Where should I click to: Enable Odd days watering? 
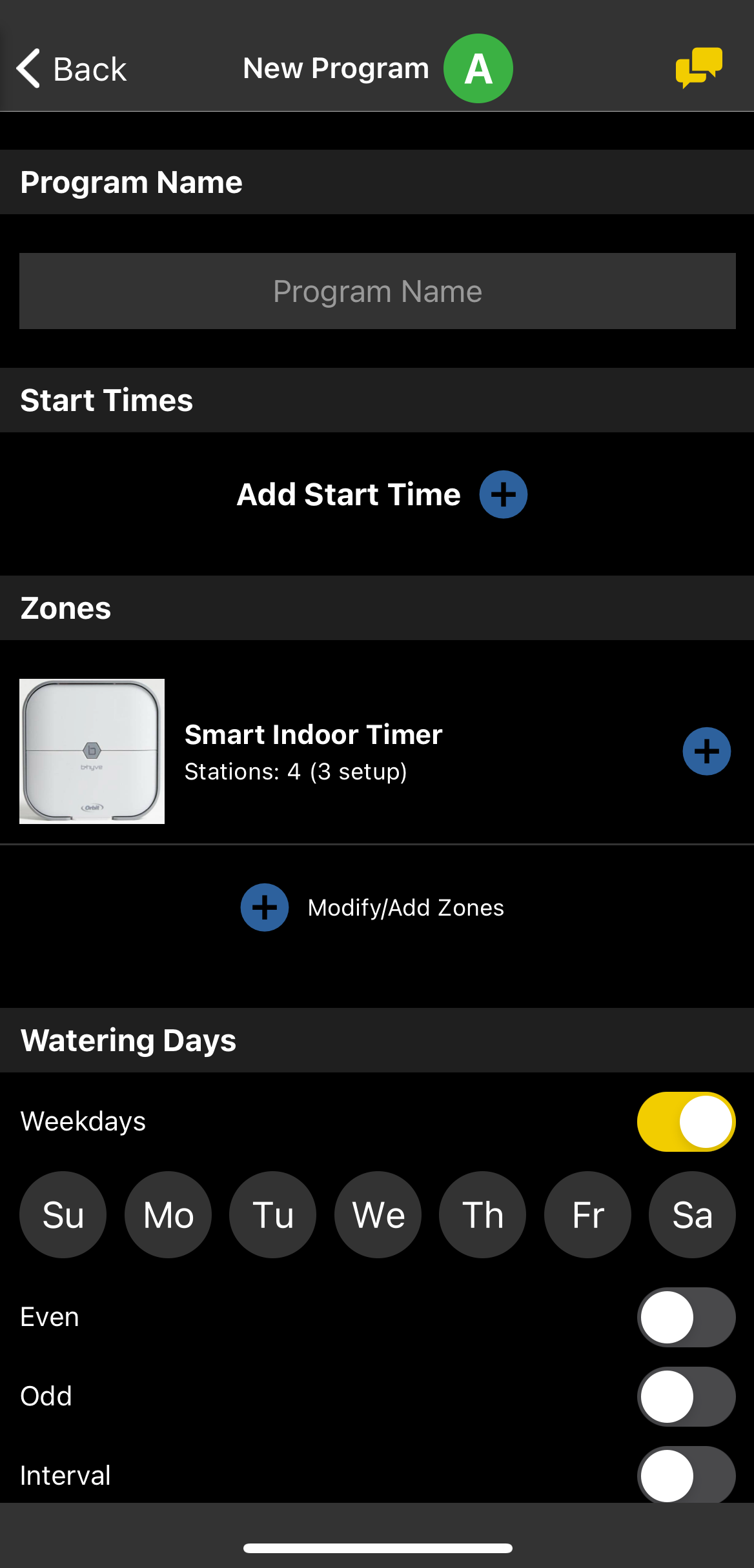686,1396
